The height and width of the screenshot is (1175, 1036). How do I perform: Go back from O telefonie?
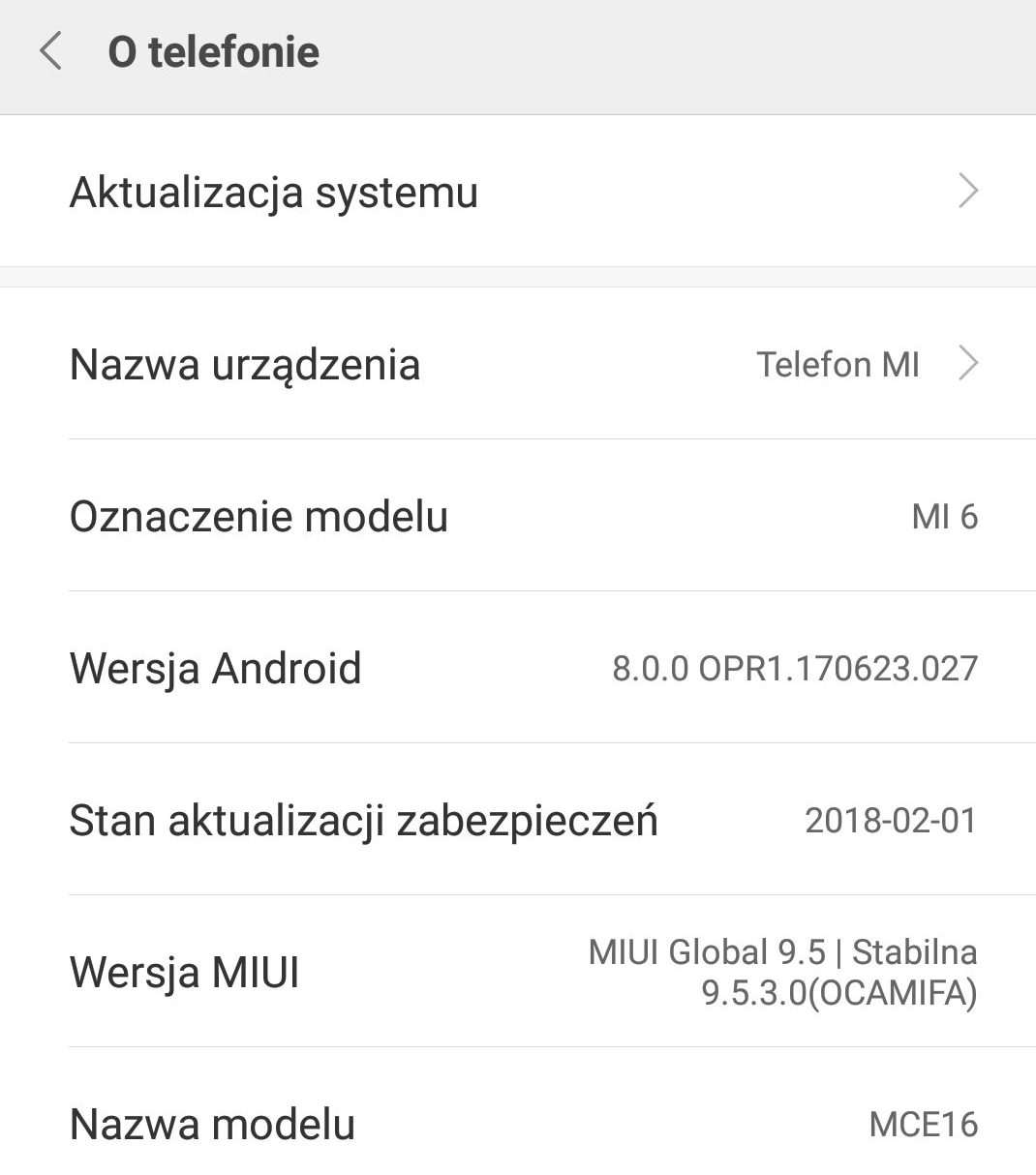click(51, 51)
